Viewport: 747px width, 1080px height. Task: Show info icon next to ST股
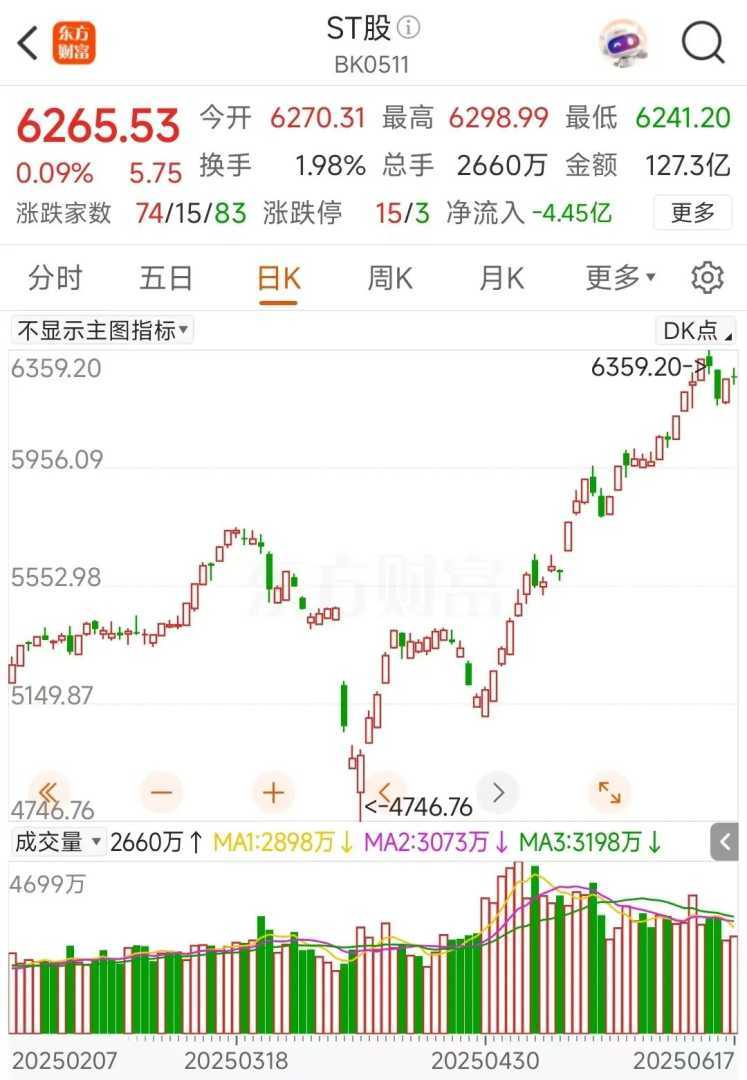409,27
